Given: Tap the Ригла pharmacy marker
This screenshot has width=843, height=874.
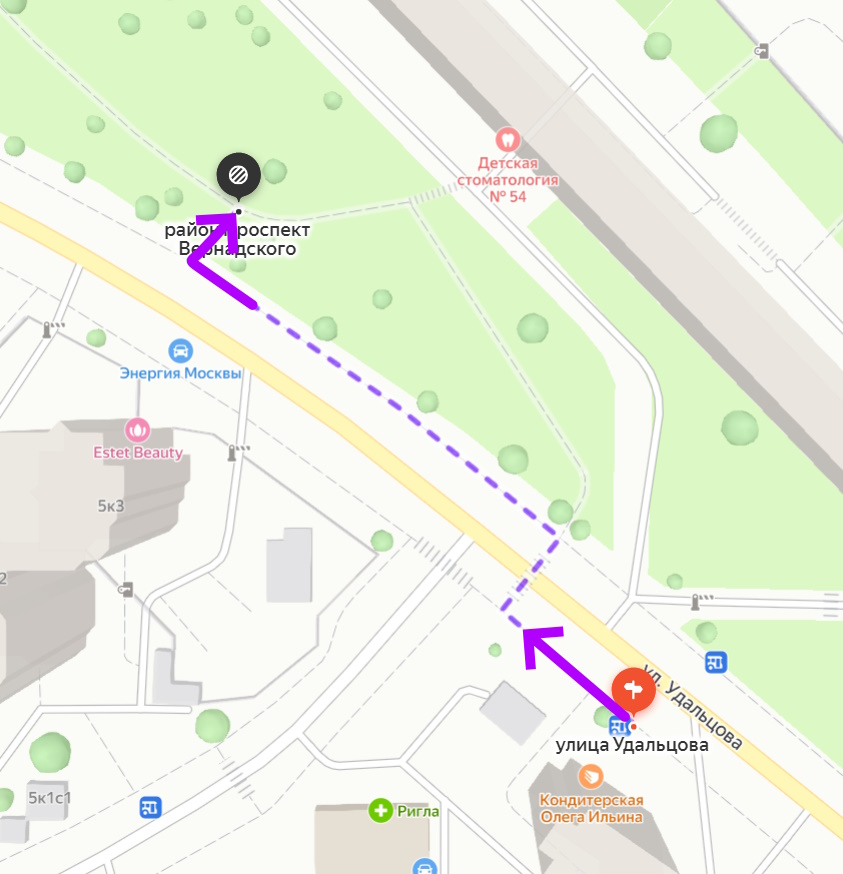Looking at the screenshot, I should pyautogui.click(x=380, y=810).
